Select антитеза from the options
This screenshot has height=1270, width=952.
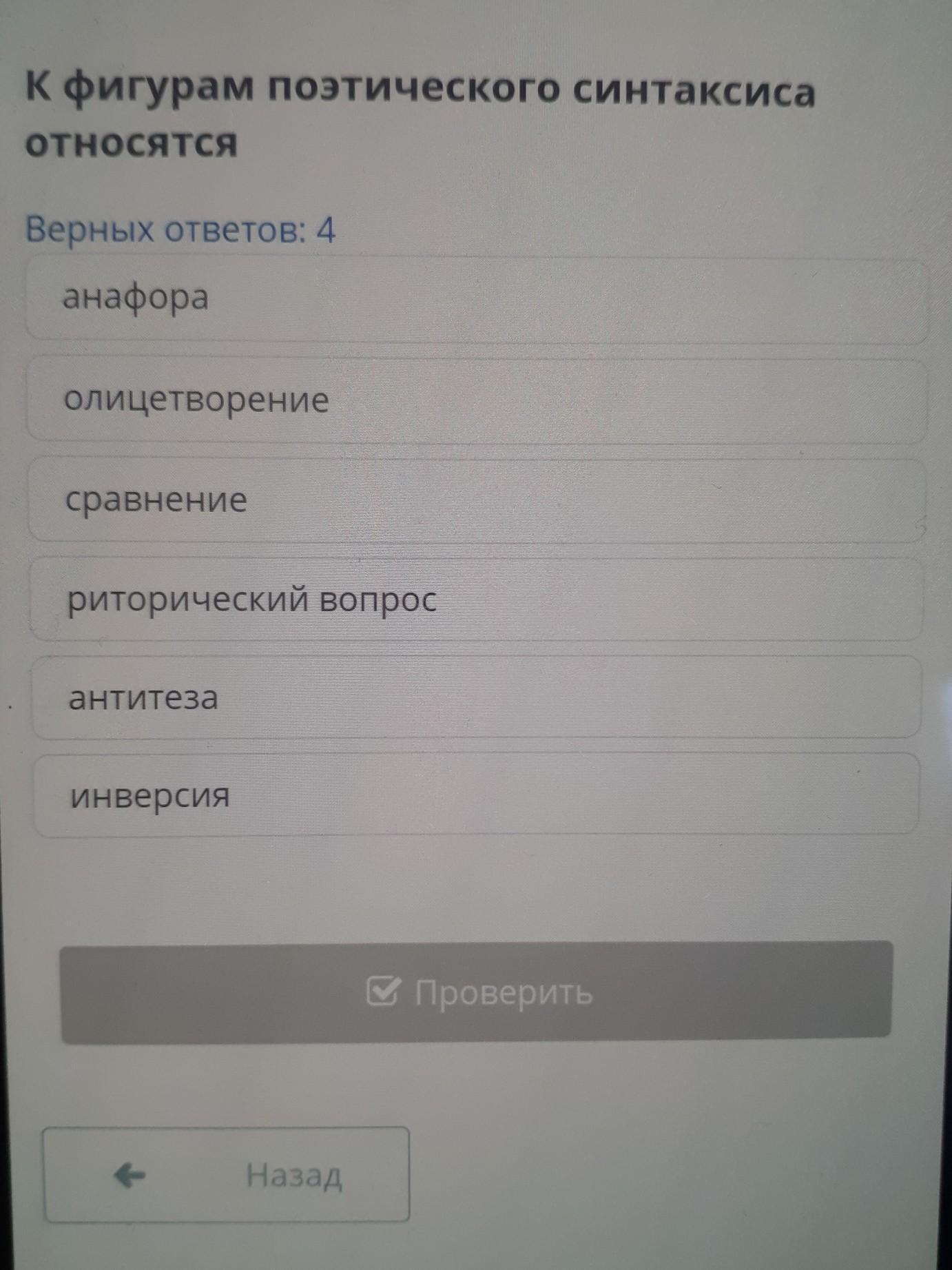[475, 697]
